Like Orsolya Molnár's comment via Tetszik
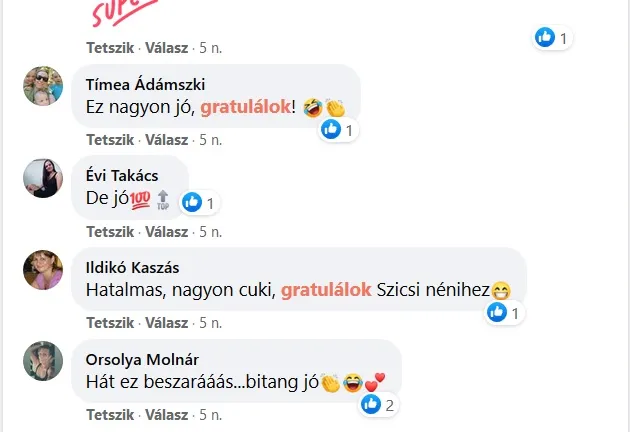This screenshot has width=630, height=432. [107, 414]
